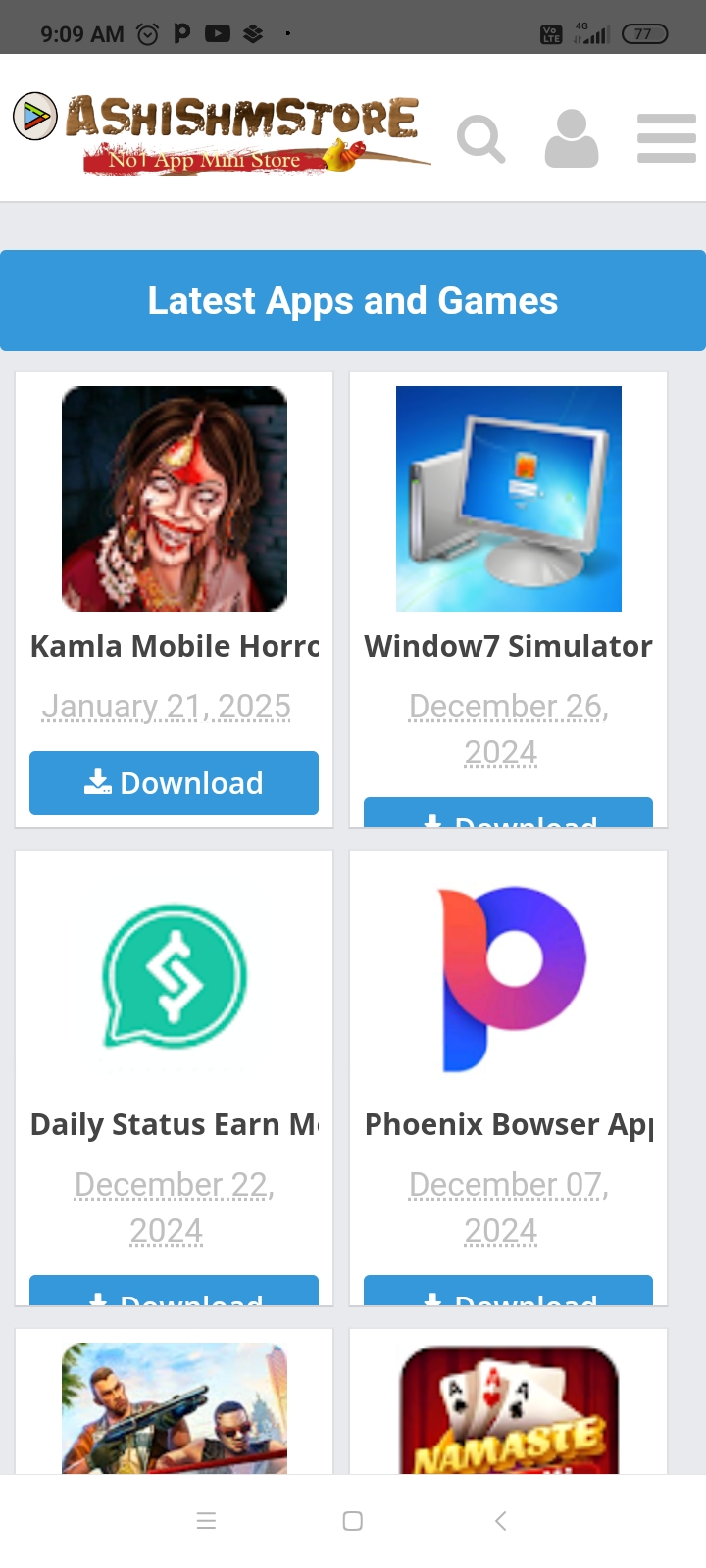
Task: Open the Window7 Simulator title link
Action: 508,646
